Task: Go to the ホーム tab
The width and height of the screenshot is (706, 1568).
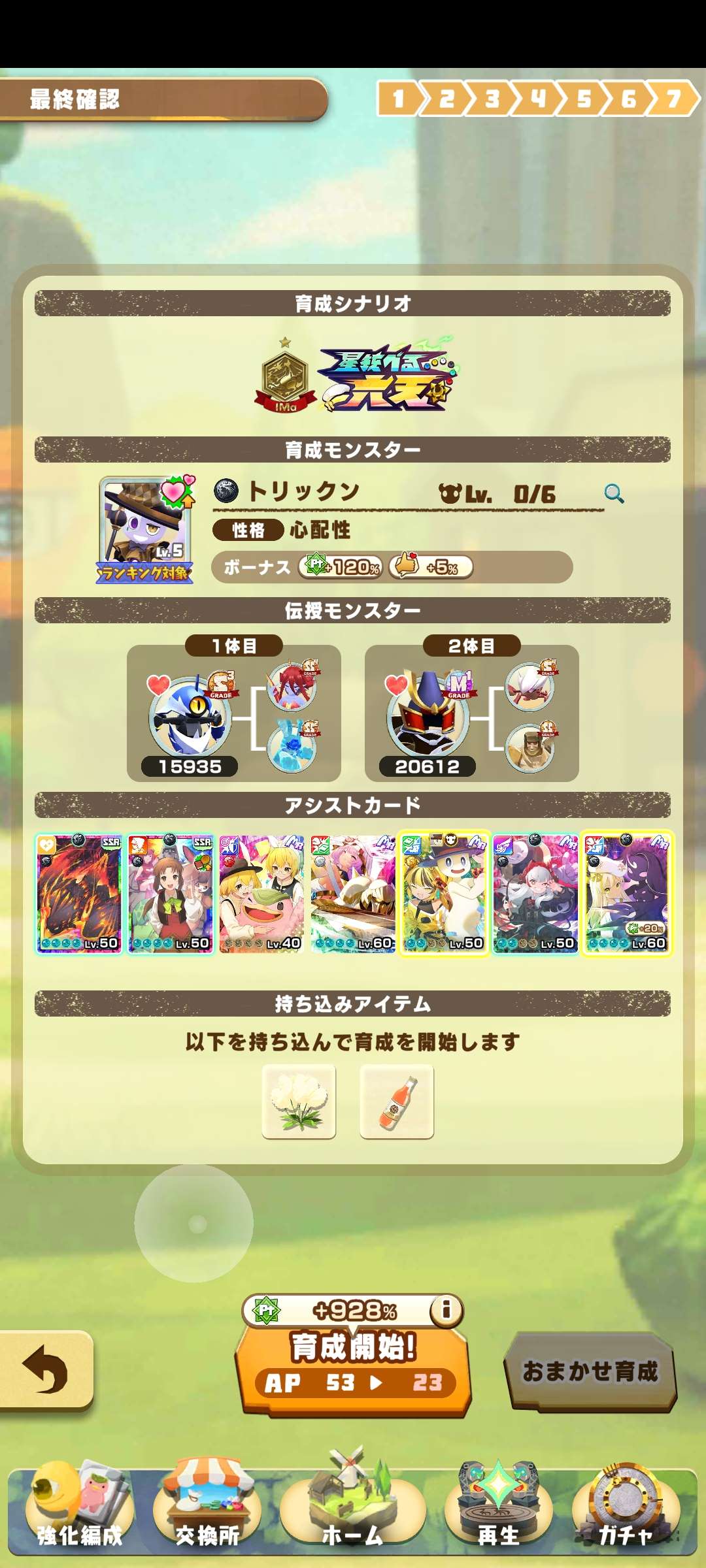Action: 353,1509
